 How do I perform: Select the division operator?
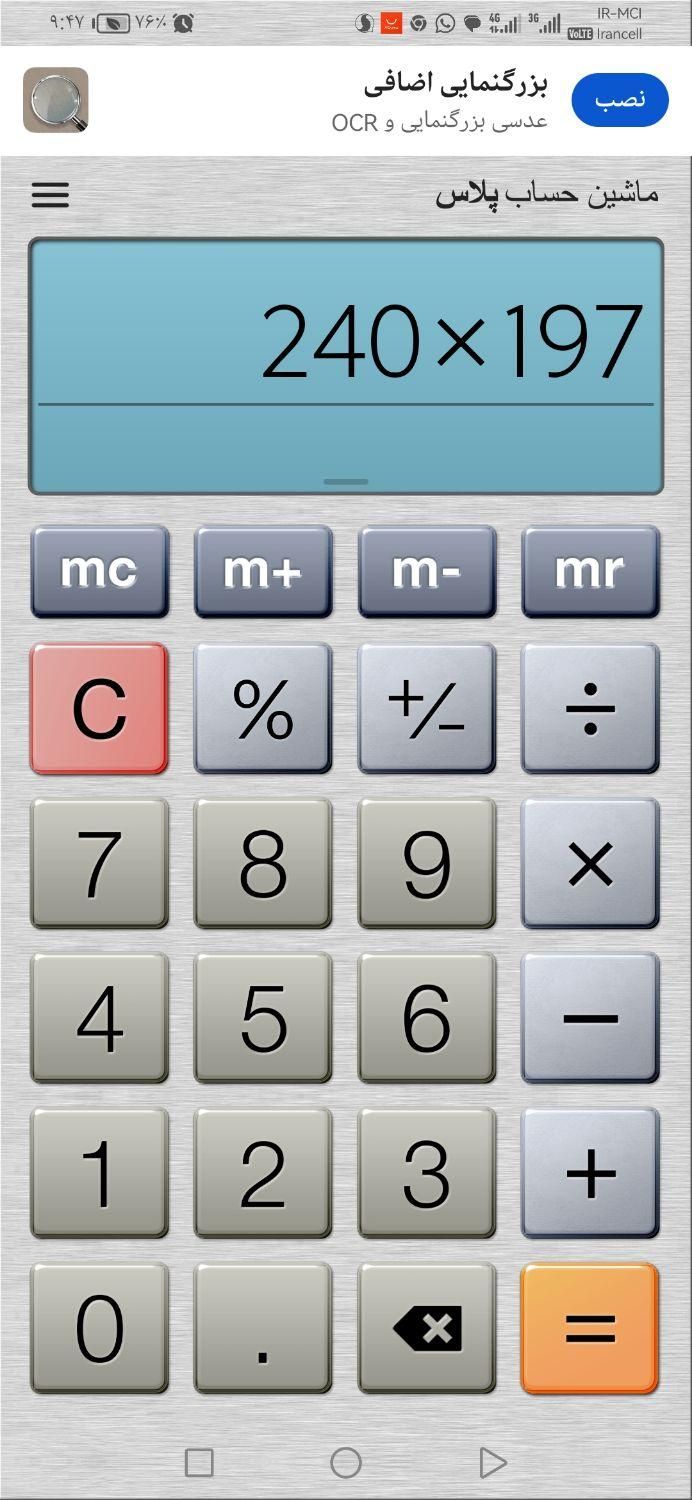[x=590, y=708]
